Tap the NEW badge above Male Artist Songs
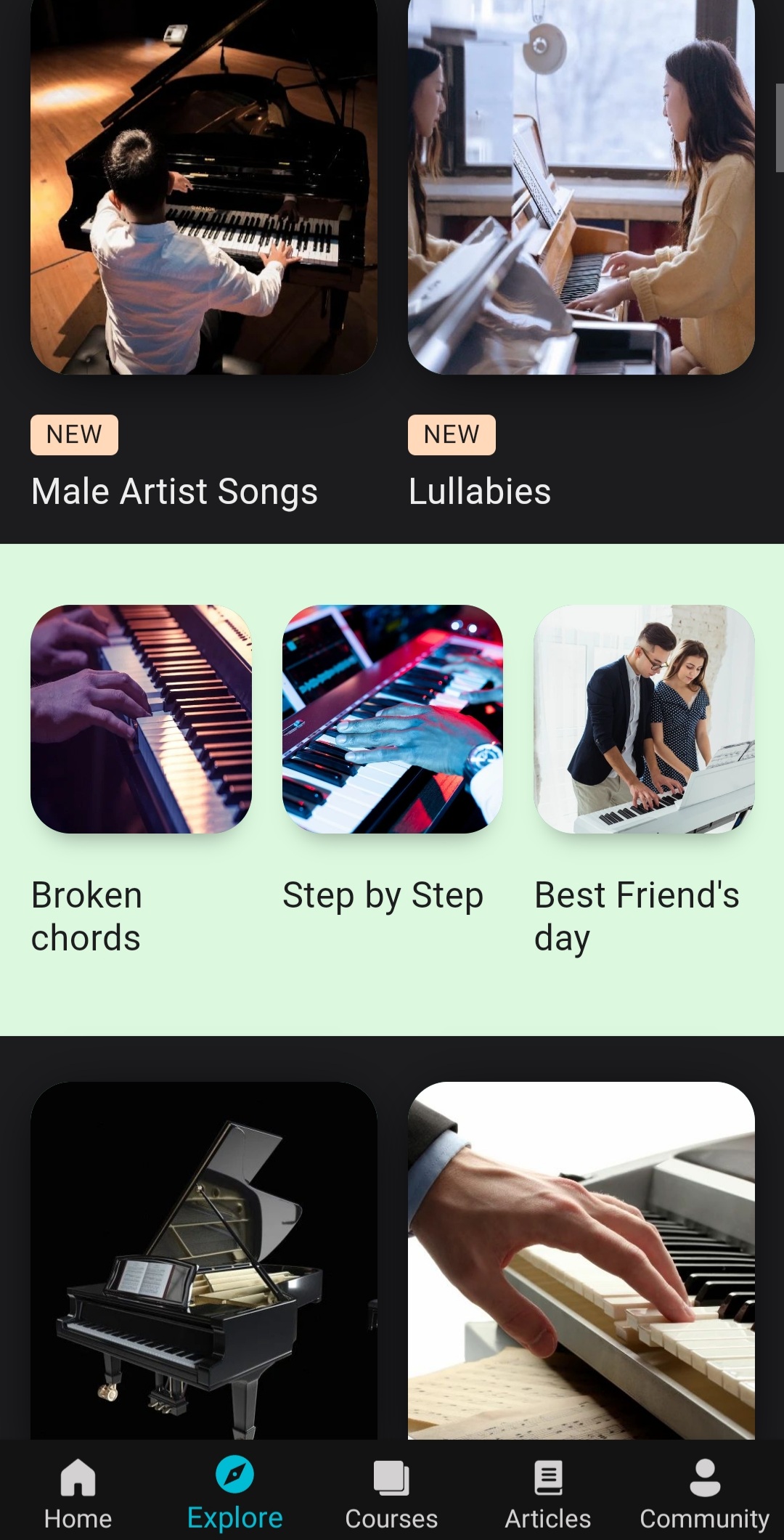The width and height of the screenshot is (784, 1540). click(73, 433)
